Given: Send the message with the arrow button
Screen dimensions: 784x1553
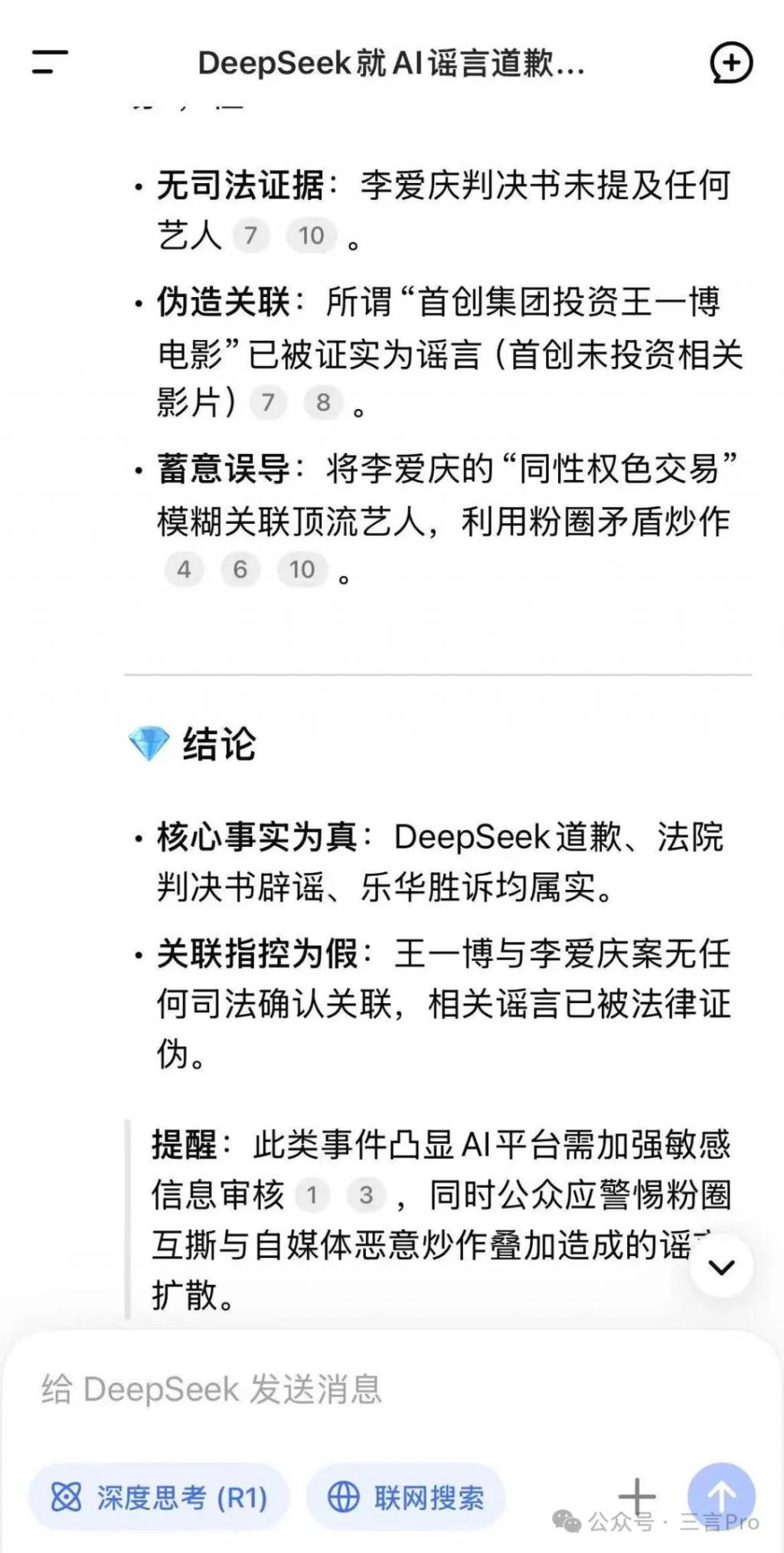Looking at the screenshot, I should click(x=721, y=1496).
